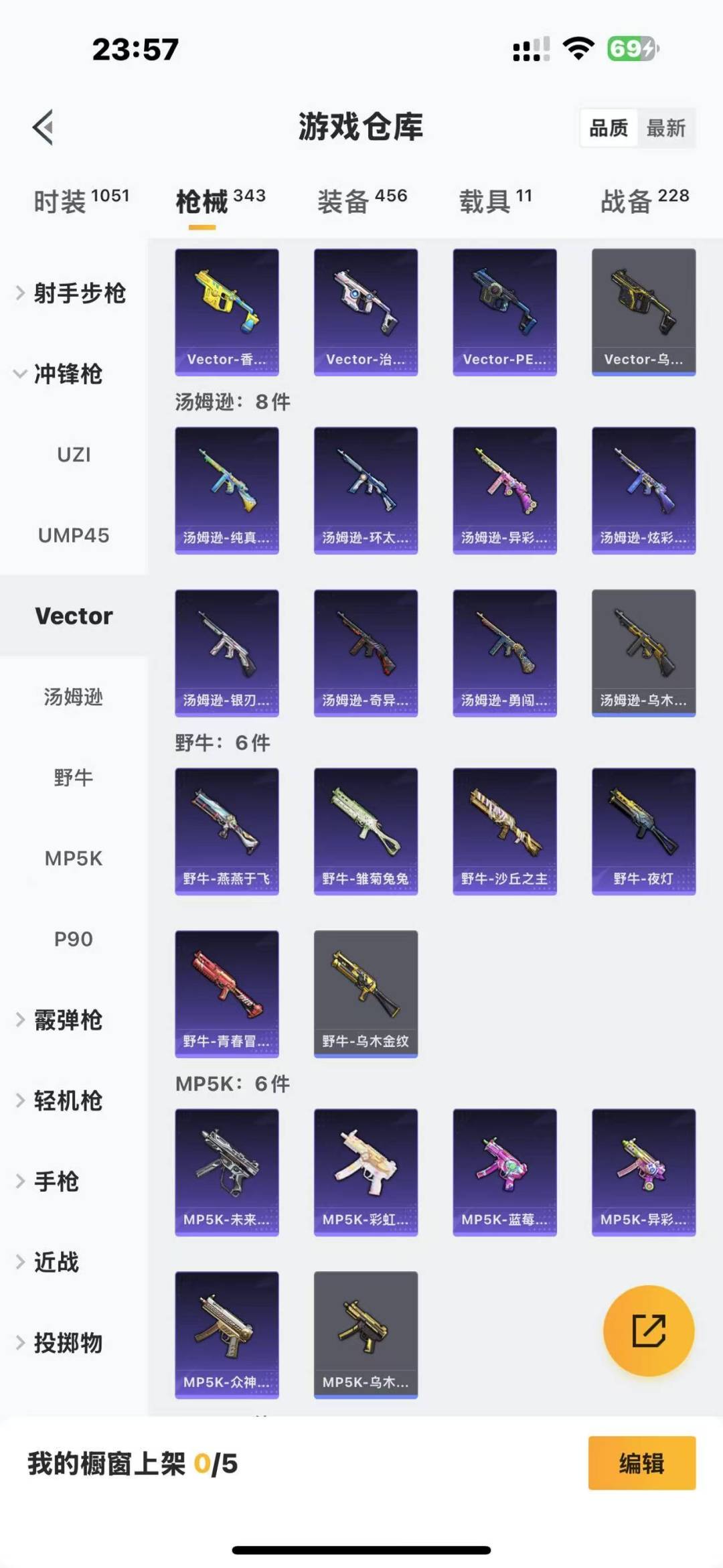
Task: Open the 汤姆逊-乌木 skin card
Action: (644, 653)
